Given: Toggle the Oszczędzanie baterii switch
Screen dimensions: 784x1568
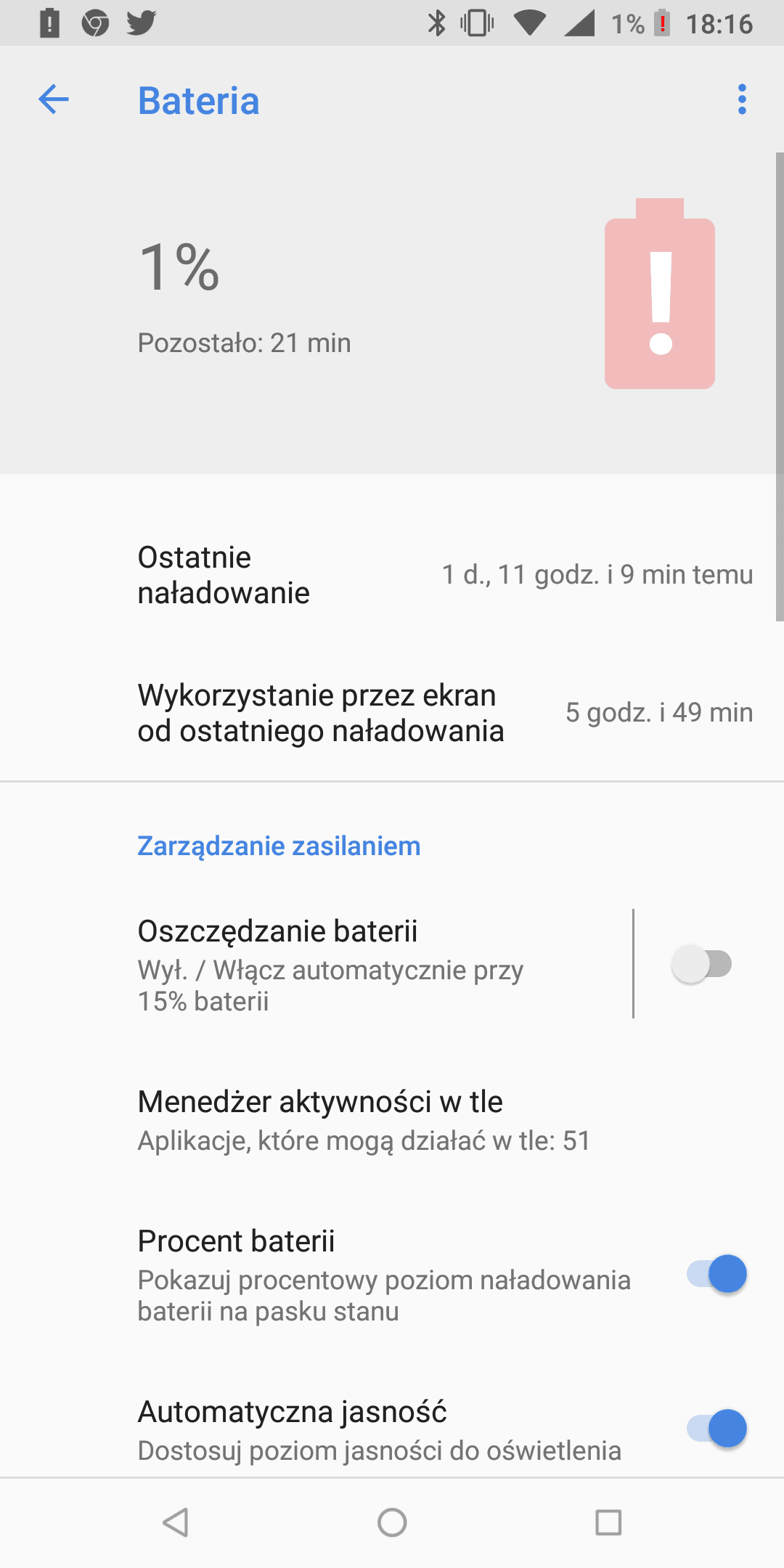Looking at the screenshot, I should [701, 964].
